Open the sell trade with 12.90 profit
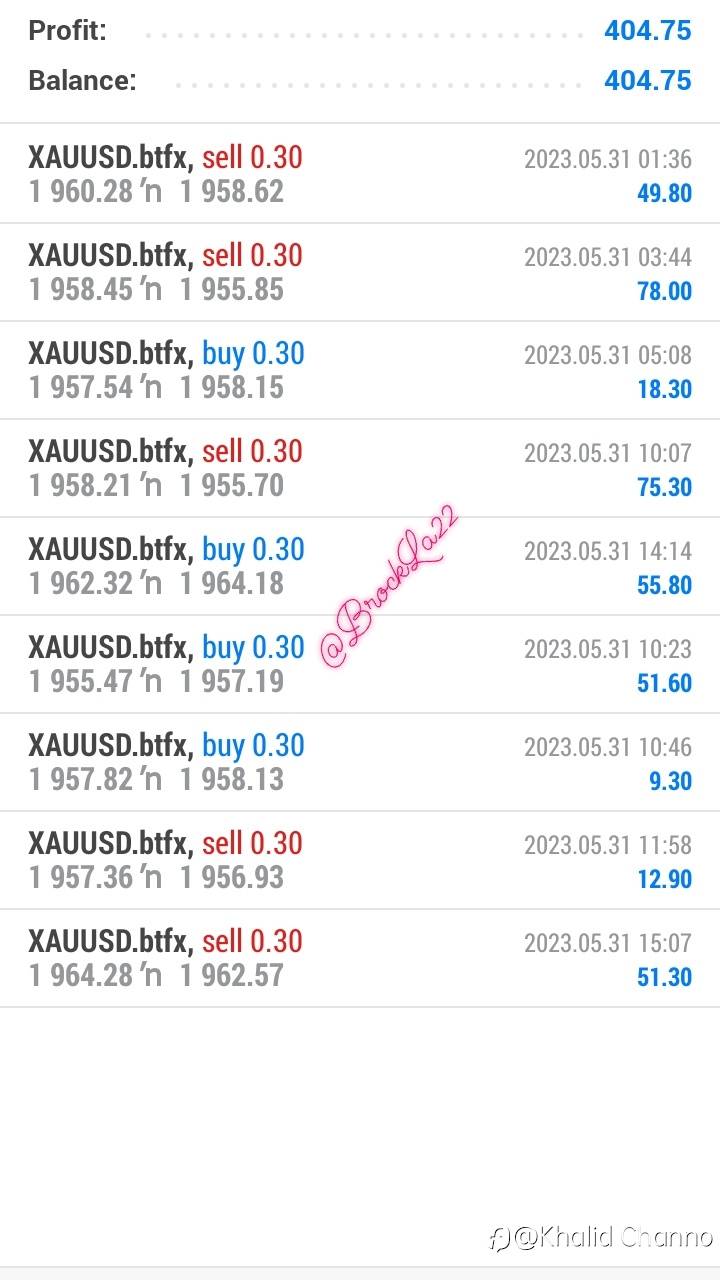Viewport: 720px width, 1280px height. (x=360, y=860)
